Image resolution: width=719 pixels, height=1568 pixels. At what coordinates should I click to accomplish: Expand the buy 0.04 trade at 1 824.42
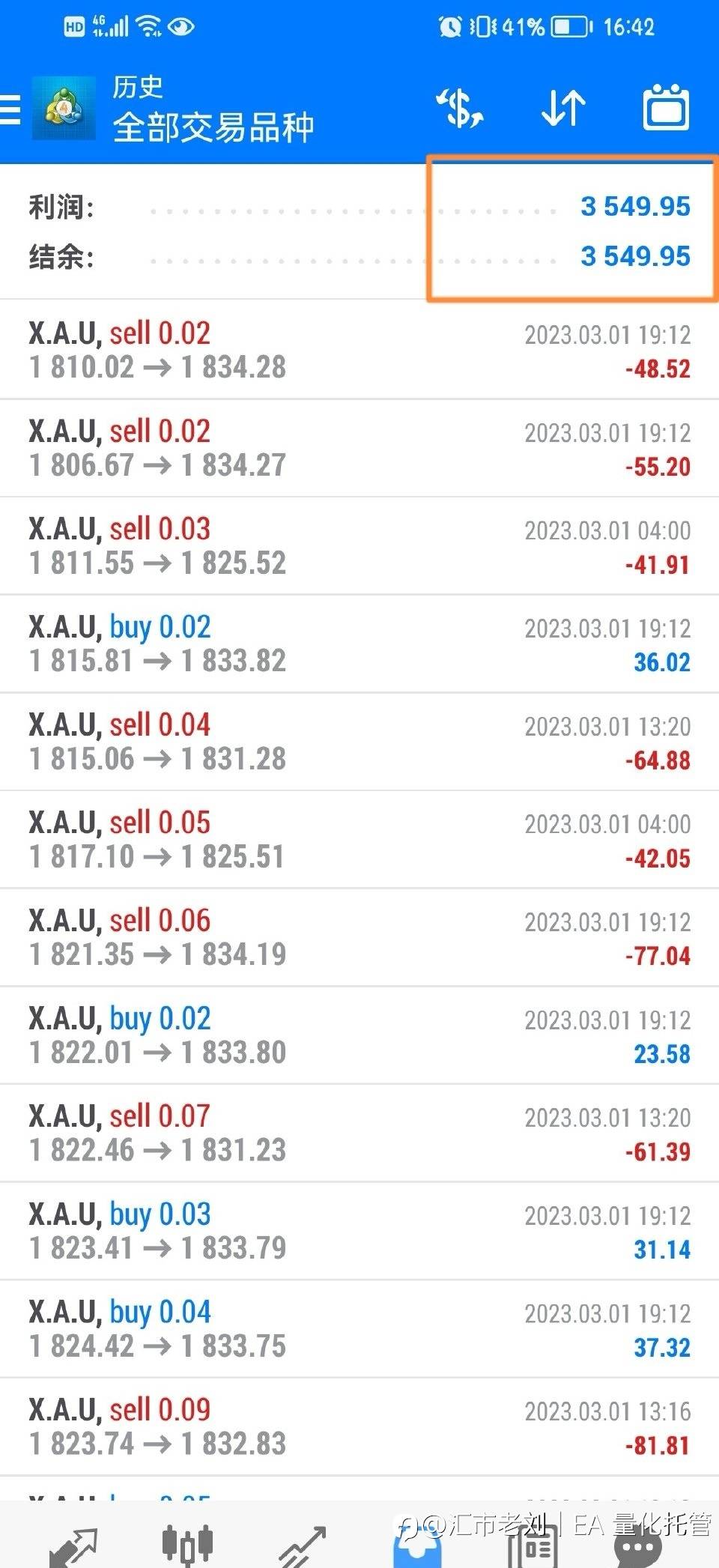coord(359,1329)
